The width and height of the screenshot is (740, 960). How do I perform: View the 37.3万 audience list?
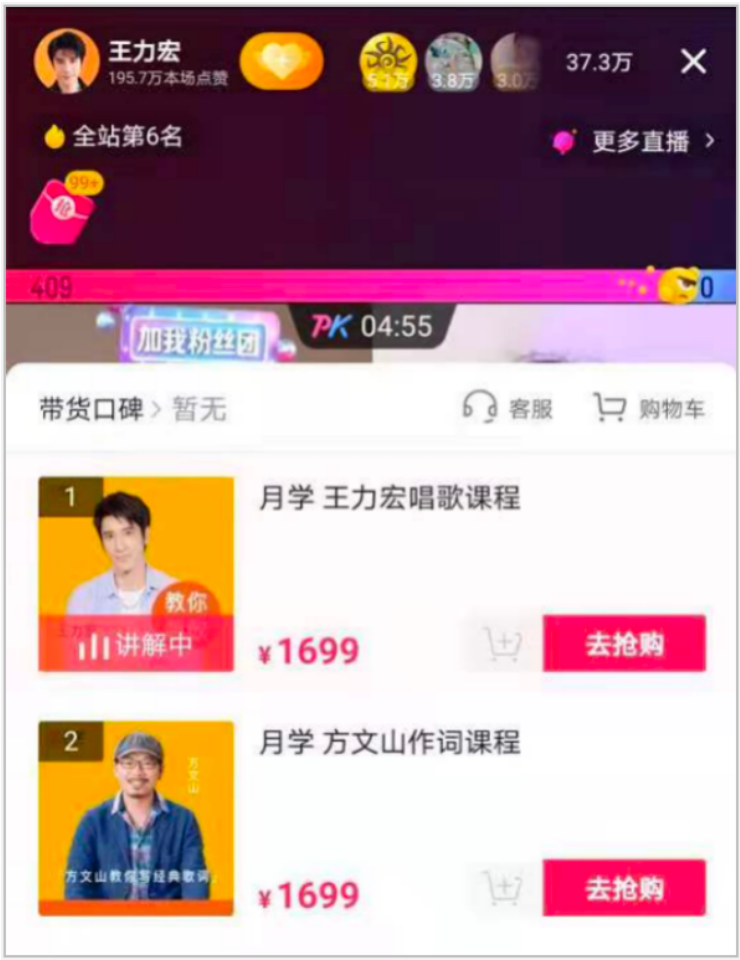pos(599,62)
